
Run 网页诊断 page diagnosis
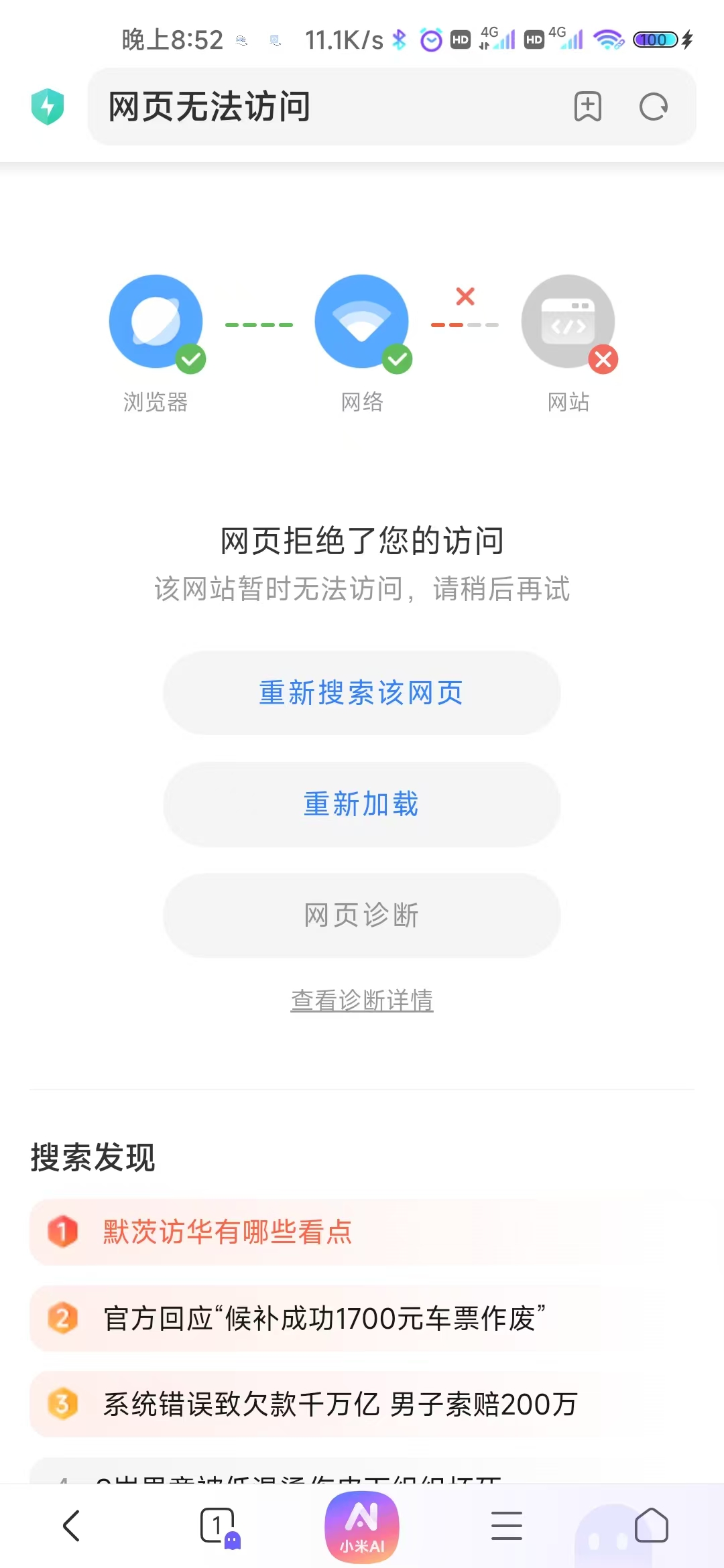pyautogui.click(x=361, y=915)
